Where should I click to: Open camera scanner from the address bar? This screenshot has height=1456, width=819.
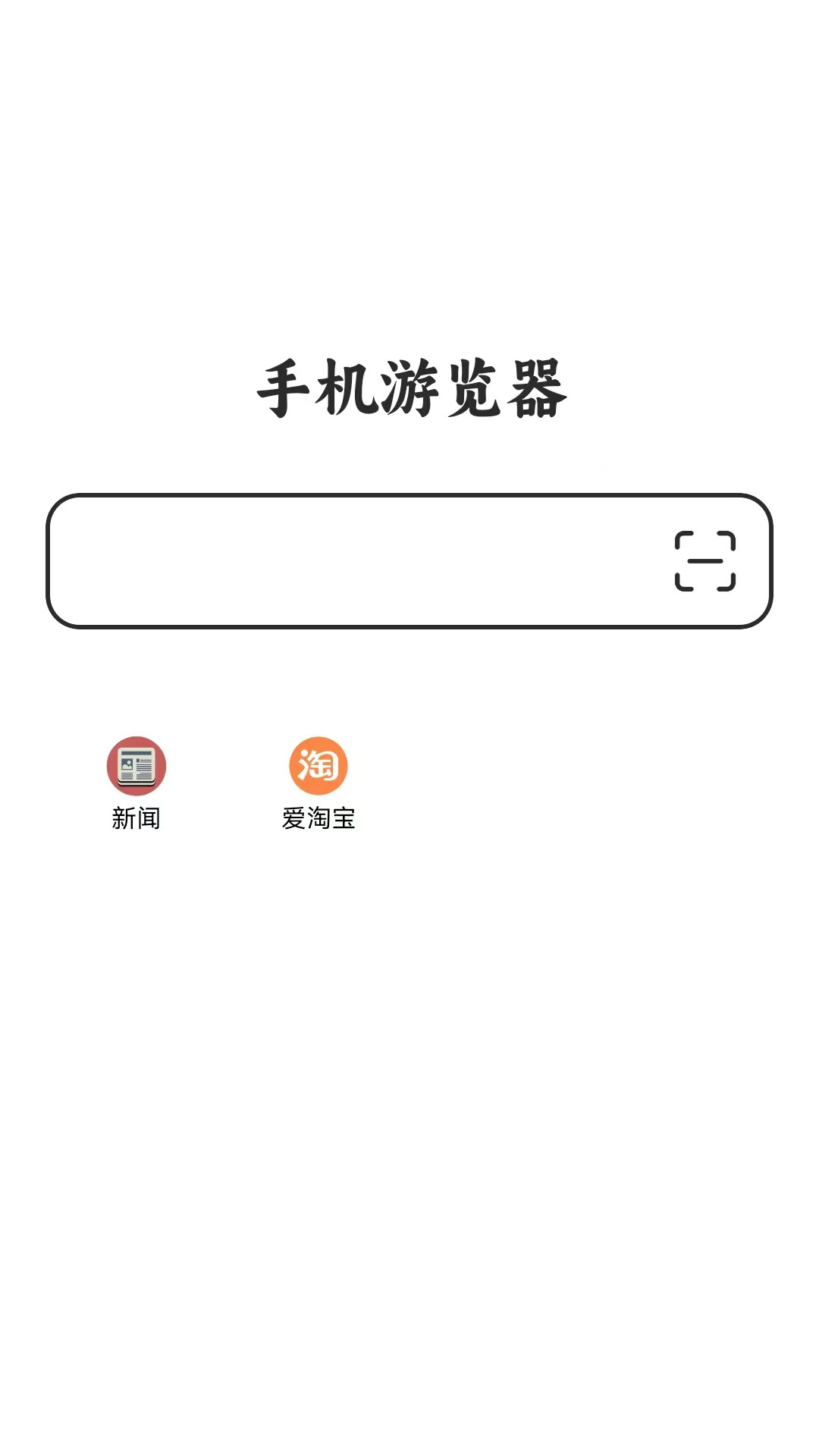[706, 561]
